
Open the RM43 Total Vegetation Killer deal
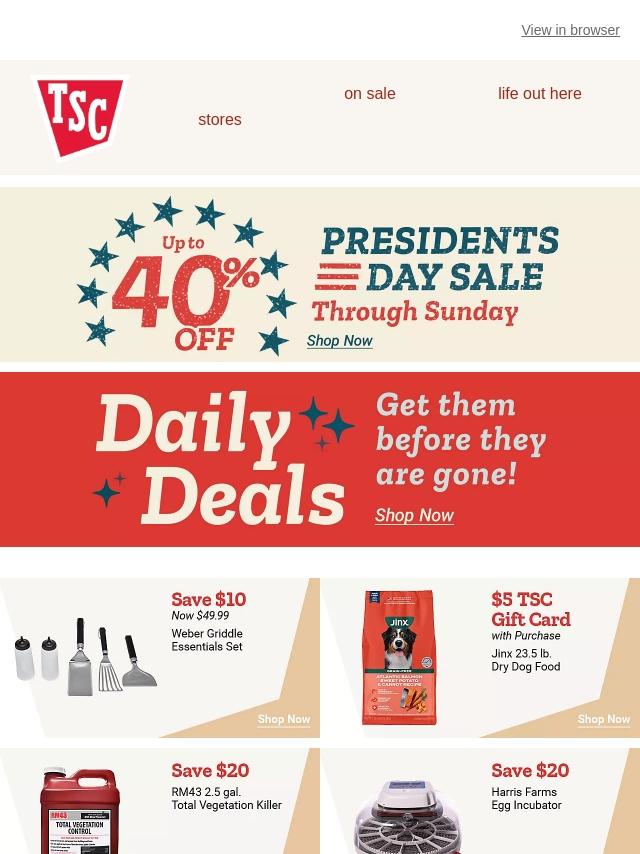160,801
